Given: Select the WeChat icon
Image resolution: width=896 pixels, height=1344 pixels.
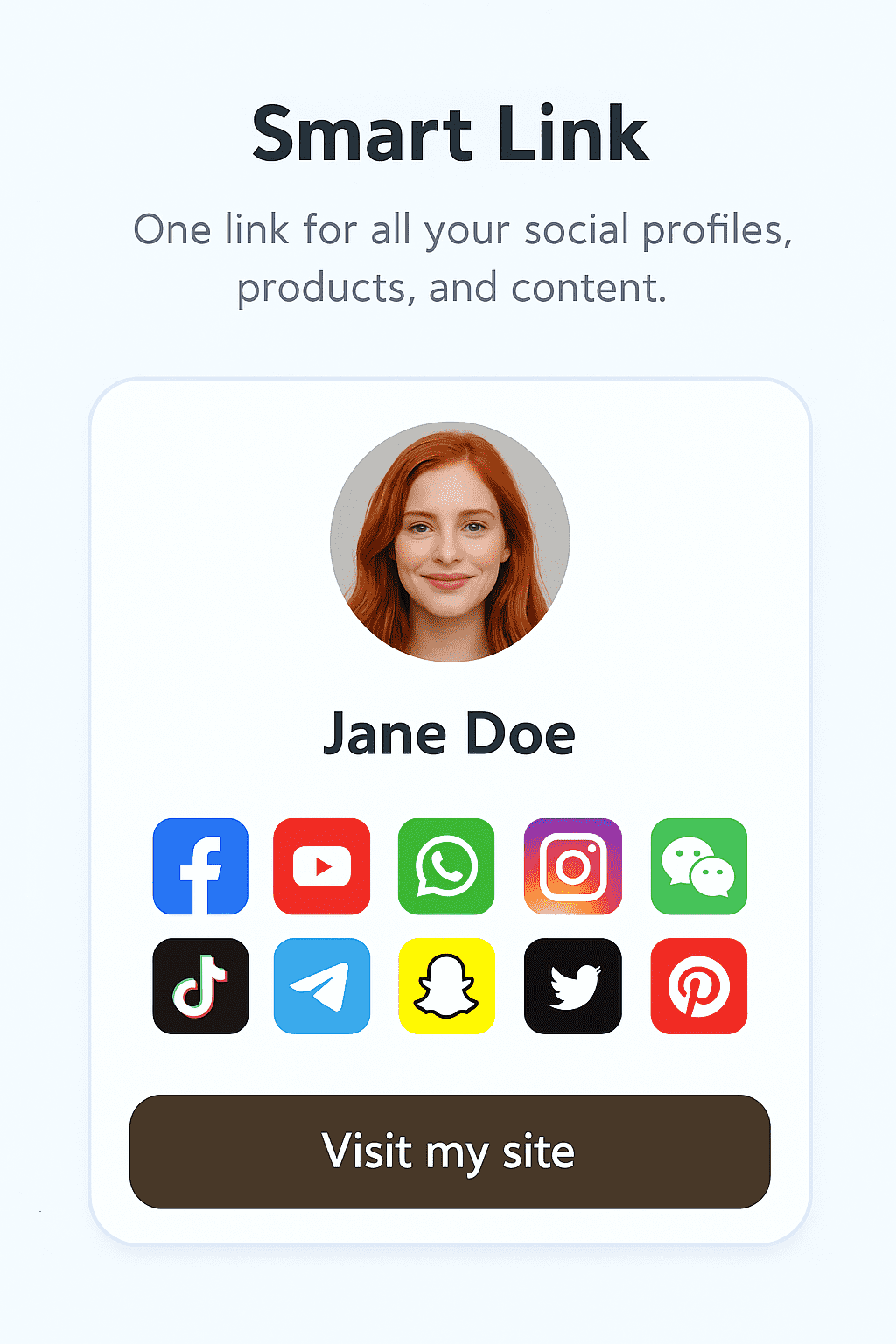Looking at the screenshot, I should tap(698, 864).
